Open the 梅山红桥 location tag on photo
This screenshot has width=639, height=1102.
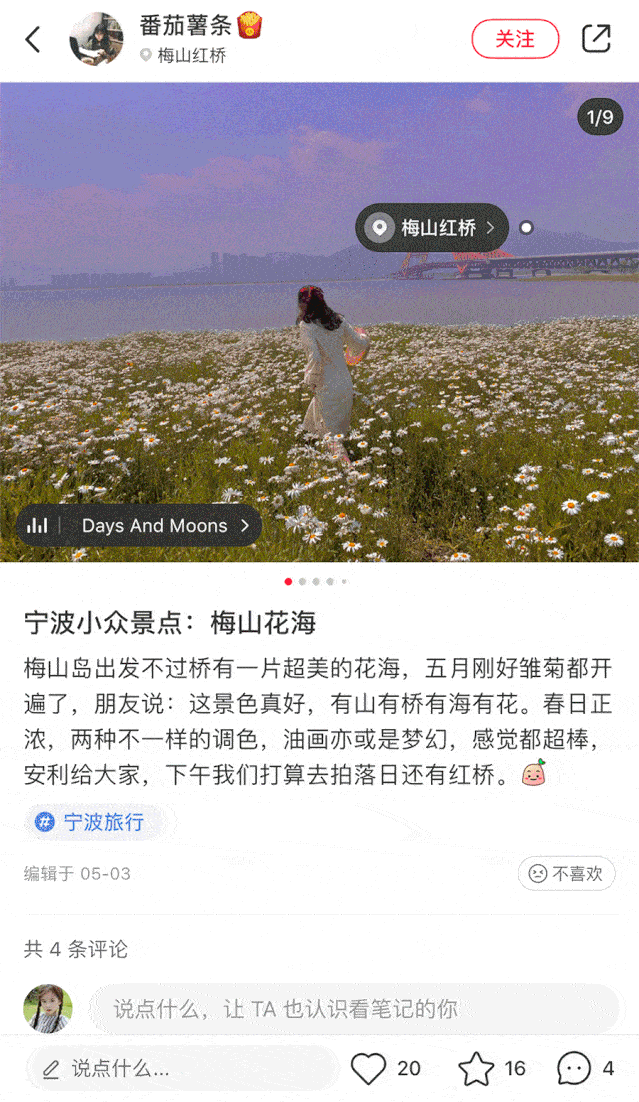pos(432,228)
